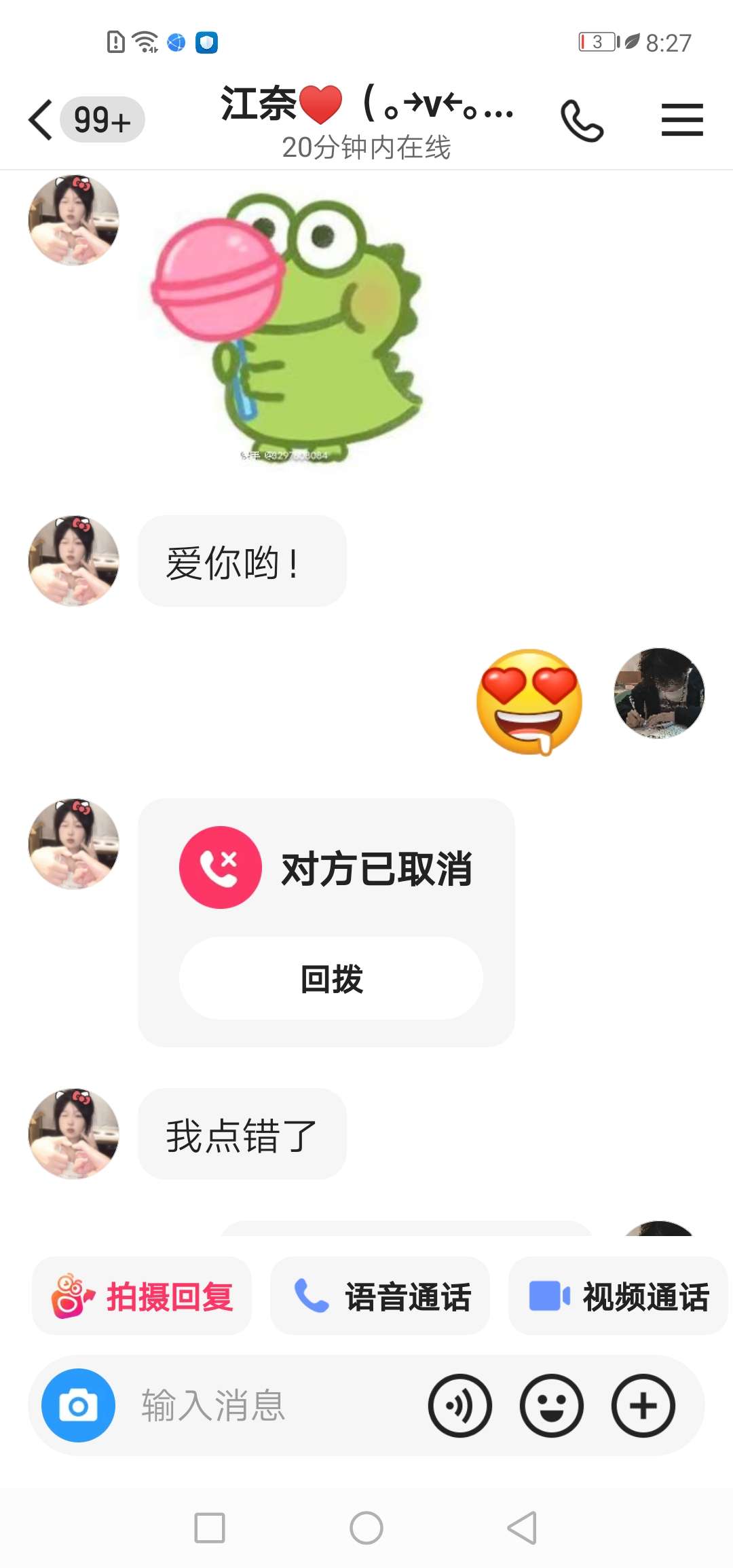Go back to the message list
Image resolution: width=733 pixels, height=1568 pixels.
[x=41, y=120]
